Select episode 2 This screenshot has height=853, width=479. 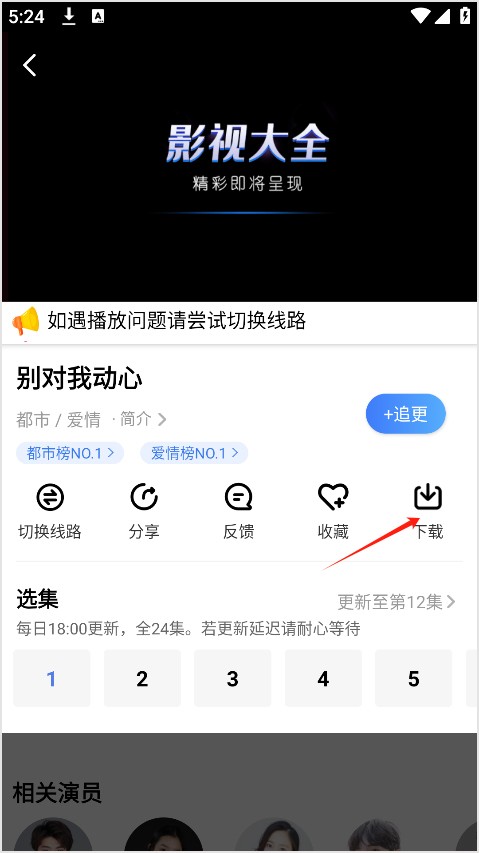coord(142,678)
